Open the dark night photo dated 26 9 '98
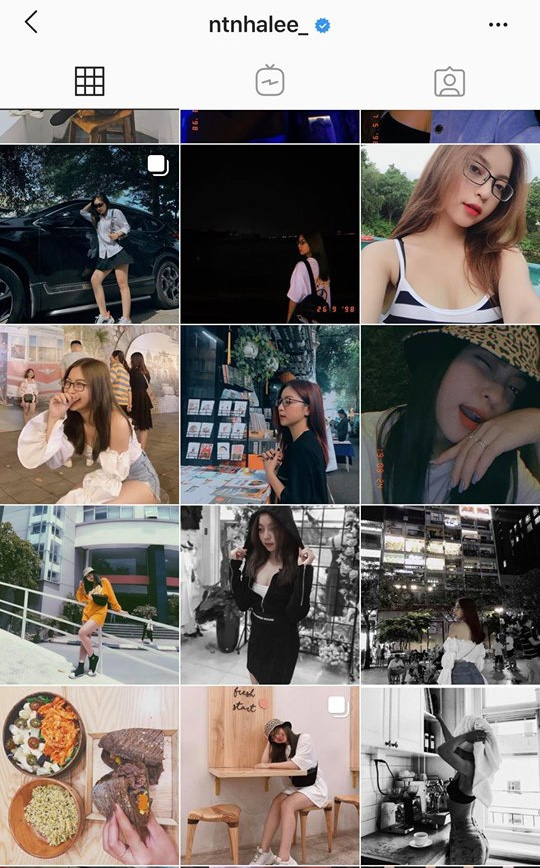 [270, 234]
